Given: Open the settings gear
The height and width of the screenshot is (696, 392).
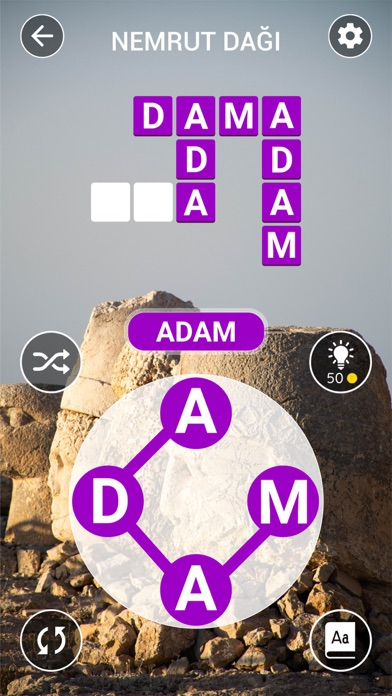Looking at the screenshot, I should coord(350,36).
